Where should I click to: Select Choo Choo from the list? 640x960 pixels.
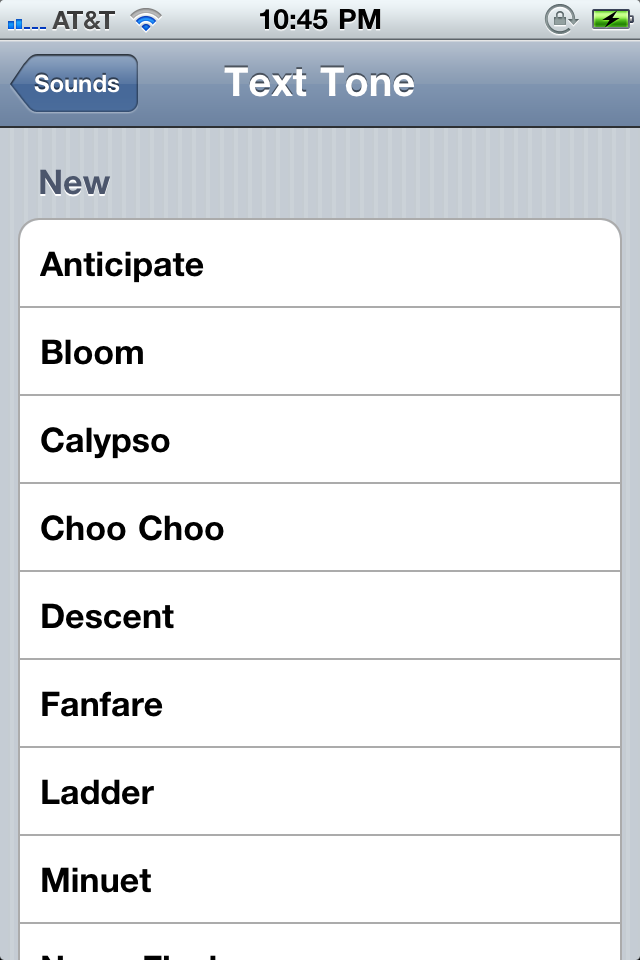pyautogui.click(x=320, y=528)
